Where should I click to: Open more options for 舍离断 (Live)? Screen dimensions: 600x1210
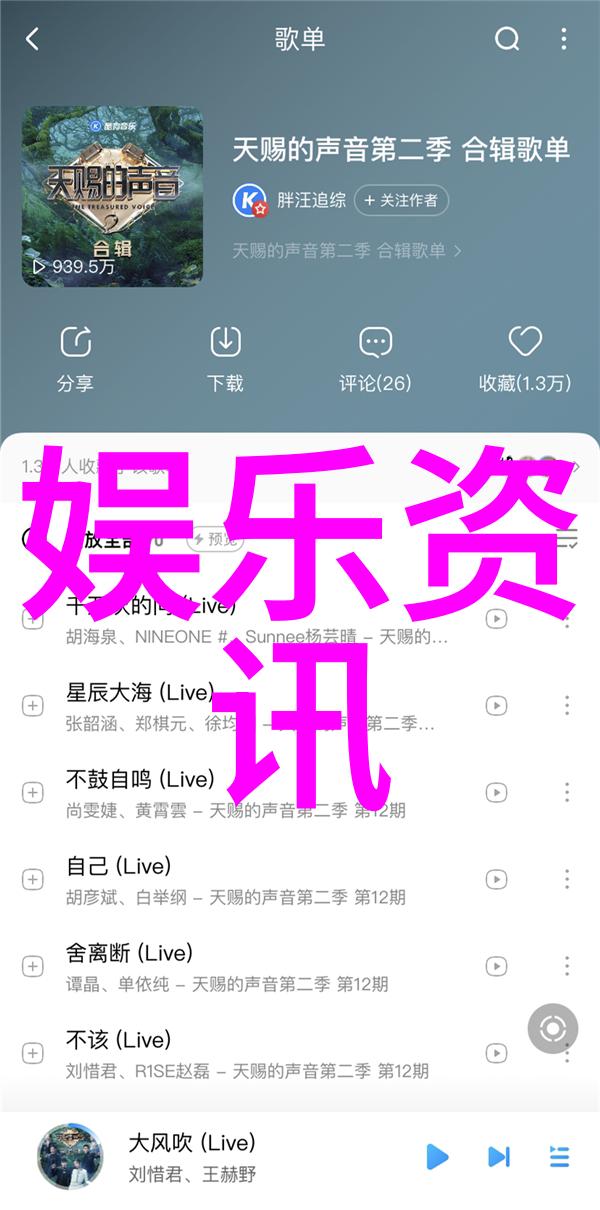[567, 967]
